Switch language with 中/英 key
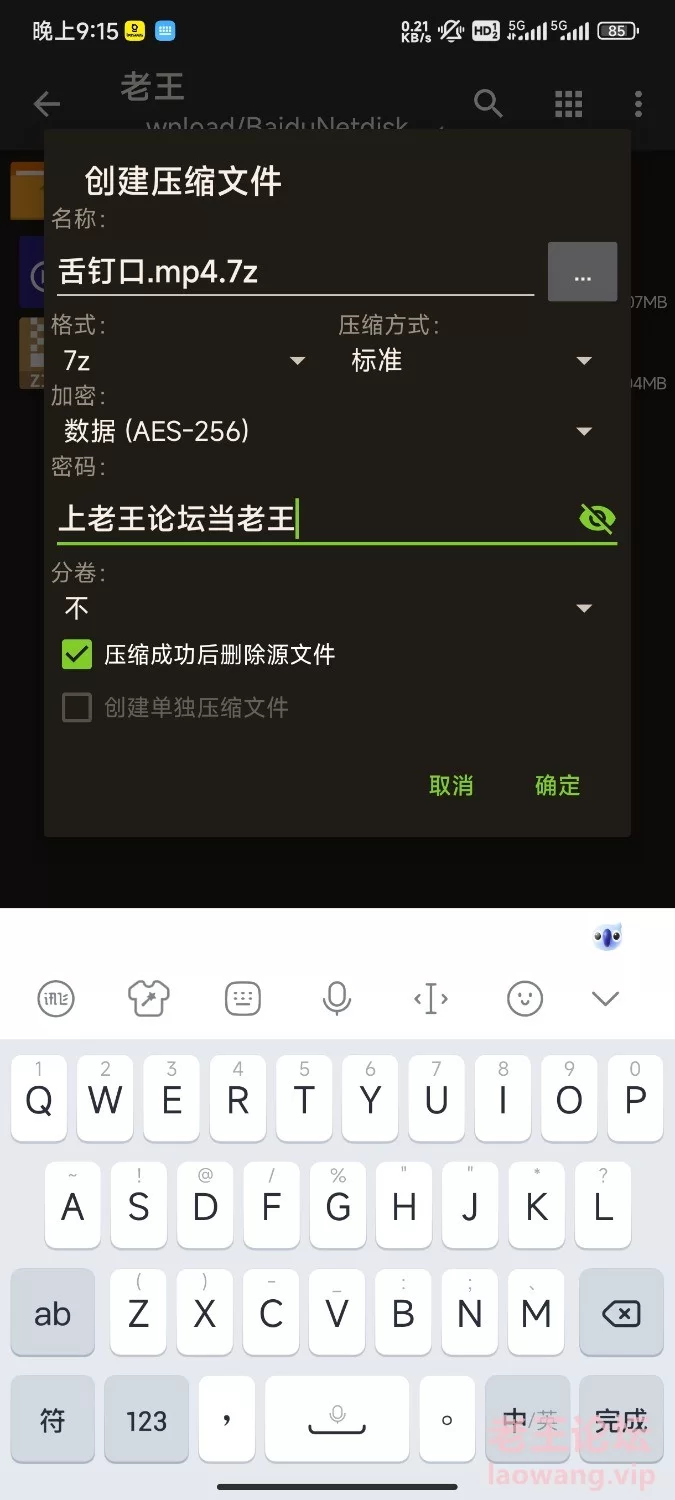 pyautogui.click(x=529, y=1420)
